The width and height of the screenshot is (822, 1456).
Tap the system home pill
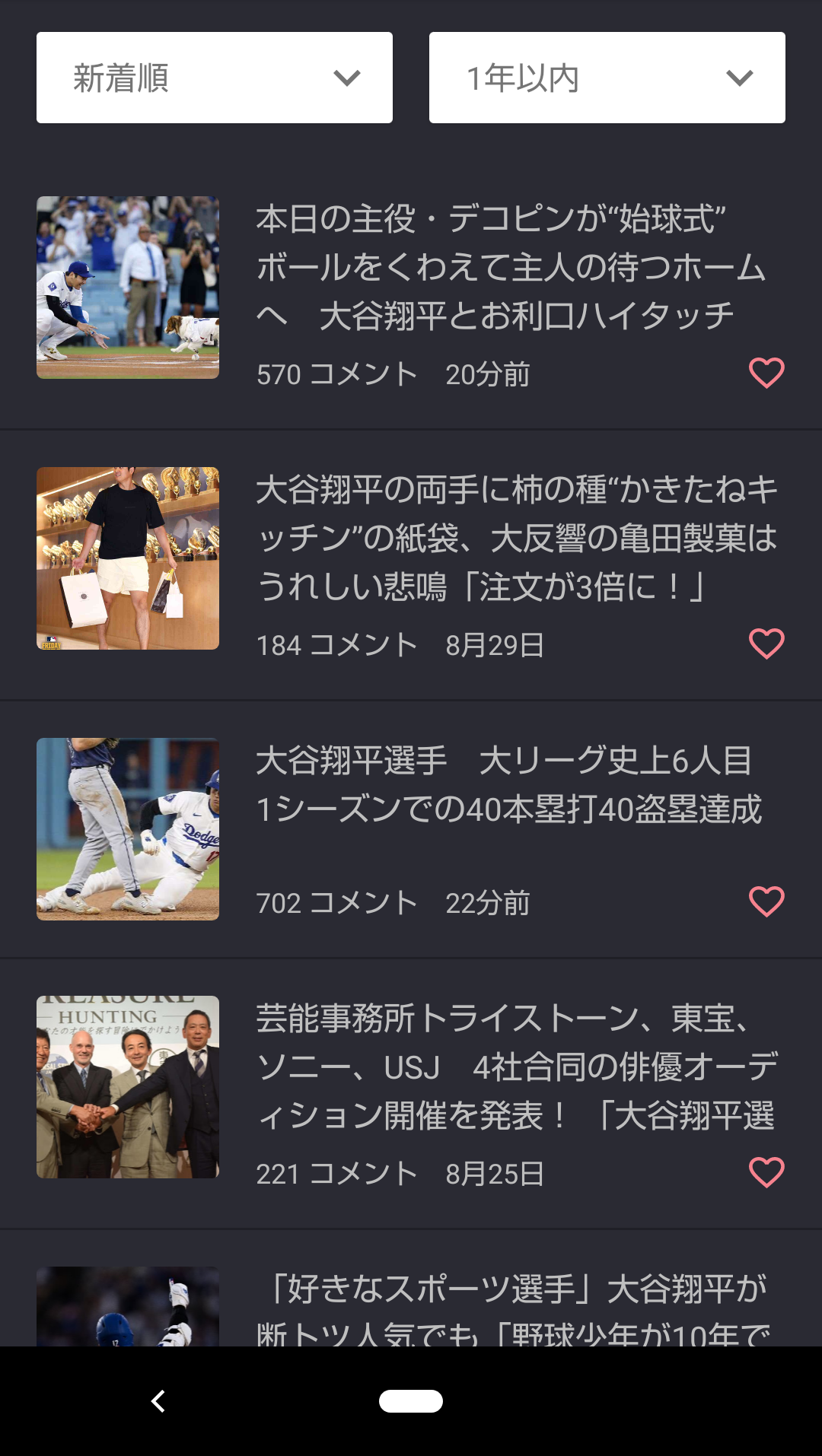[411, 1401]
